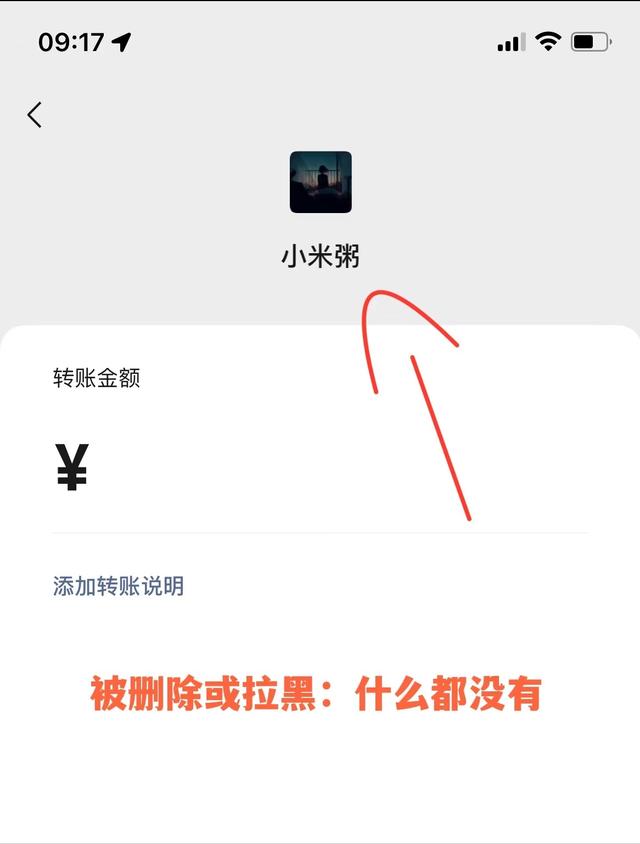640x844 pixels.
Task: Open 添加转账说明 to add a note
Action: (118, 586)
